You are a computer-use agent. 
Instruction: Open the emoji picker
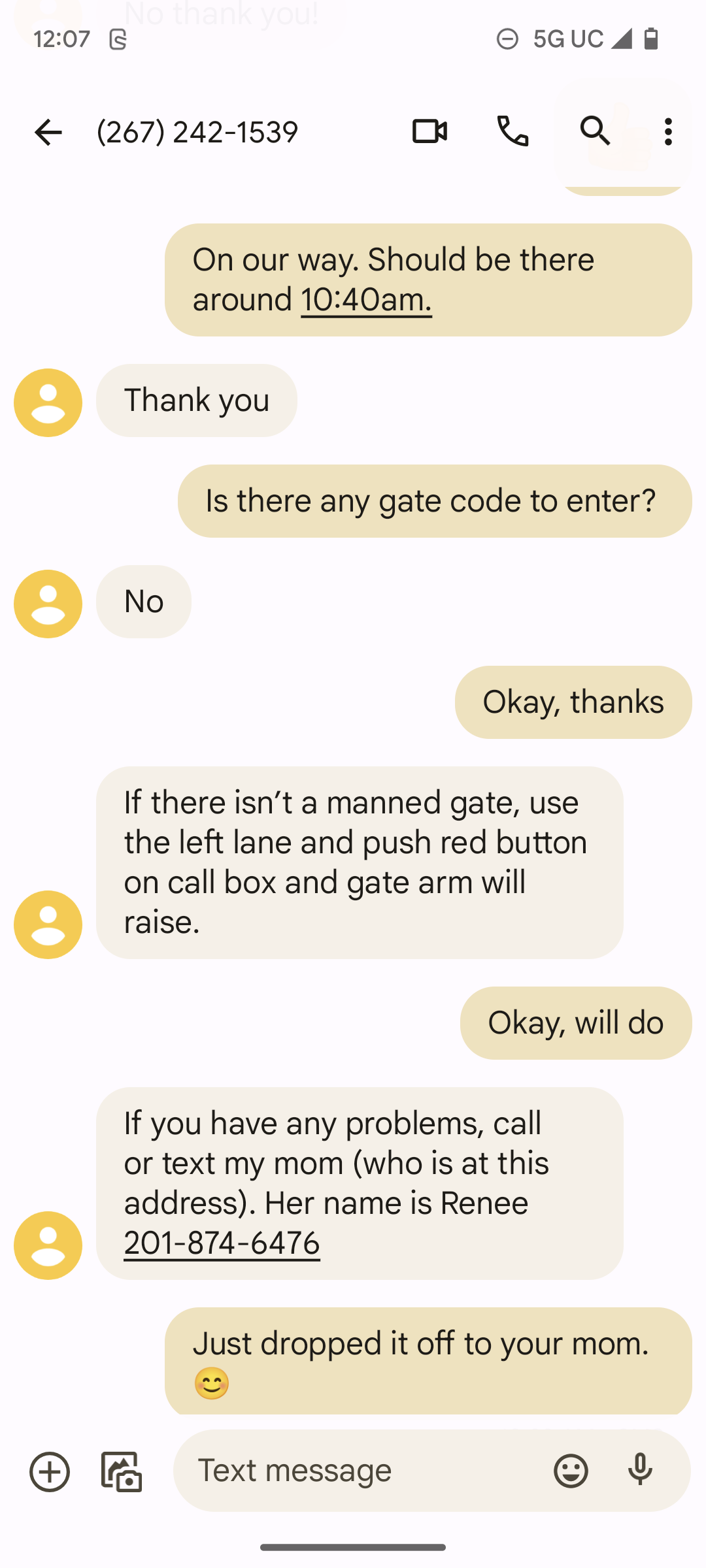571,1471
